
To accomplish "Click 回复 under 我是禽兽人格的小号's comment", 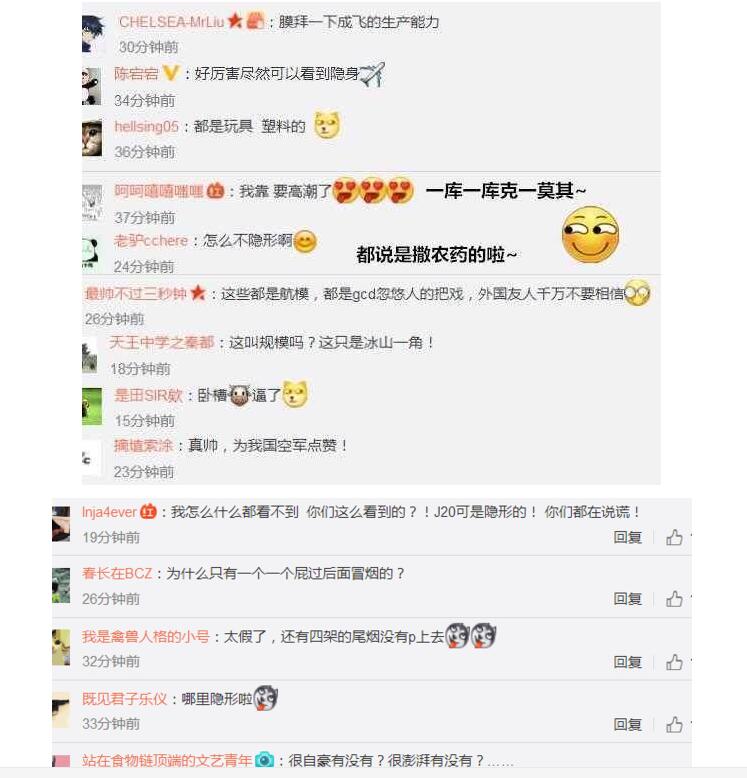I will (629, 661).
